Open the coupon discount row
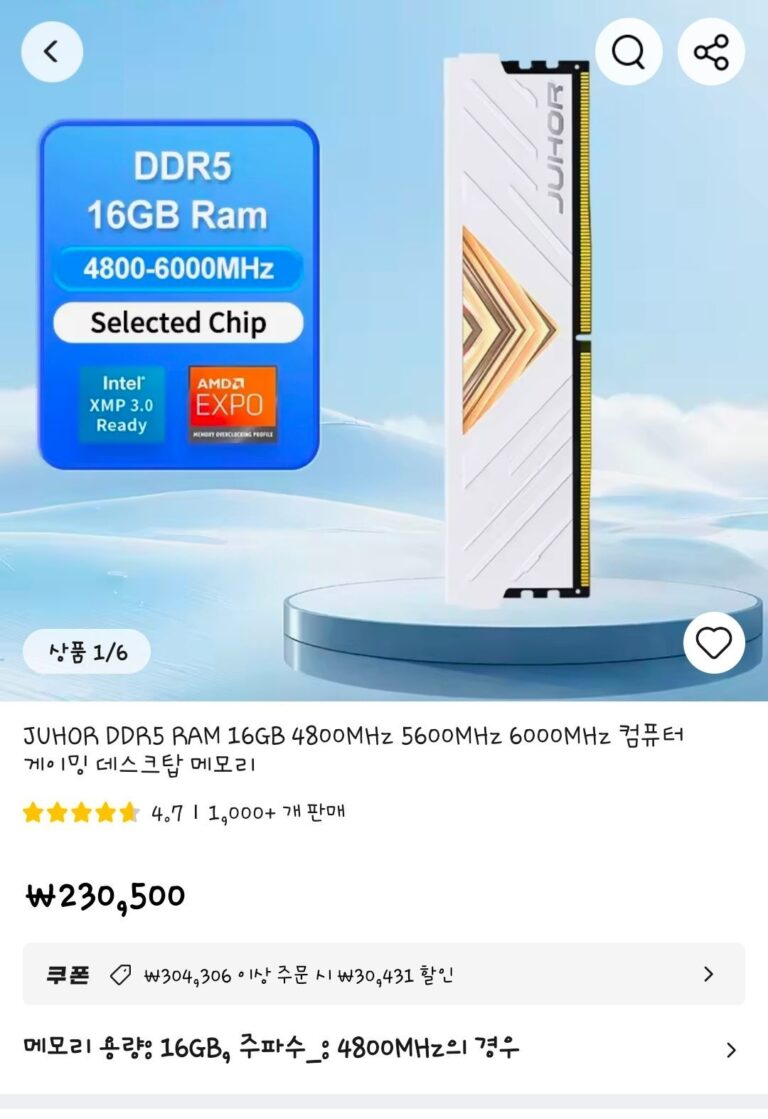The image size is (768, 1119). 384,974
